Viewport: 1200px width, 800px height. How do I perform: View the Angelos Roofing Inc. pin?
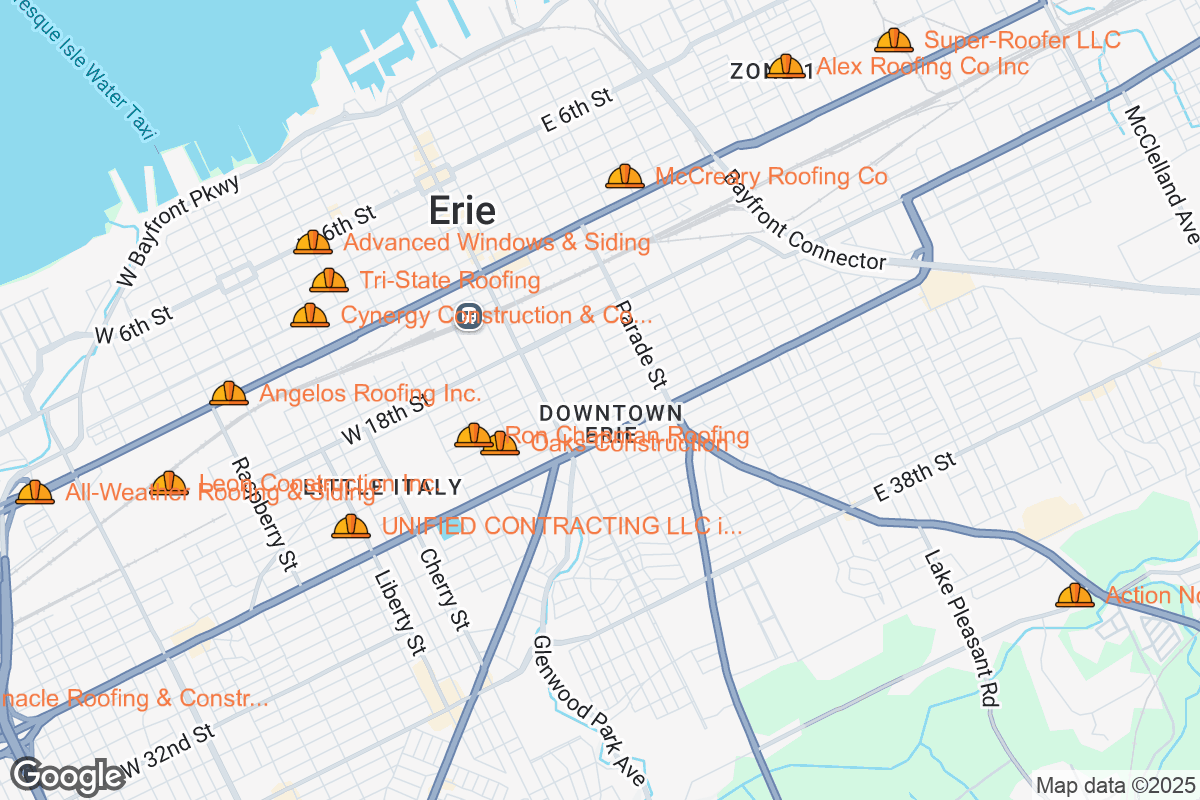click(x=229, y=394)
